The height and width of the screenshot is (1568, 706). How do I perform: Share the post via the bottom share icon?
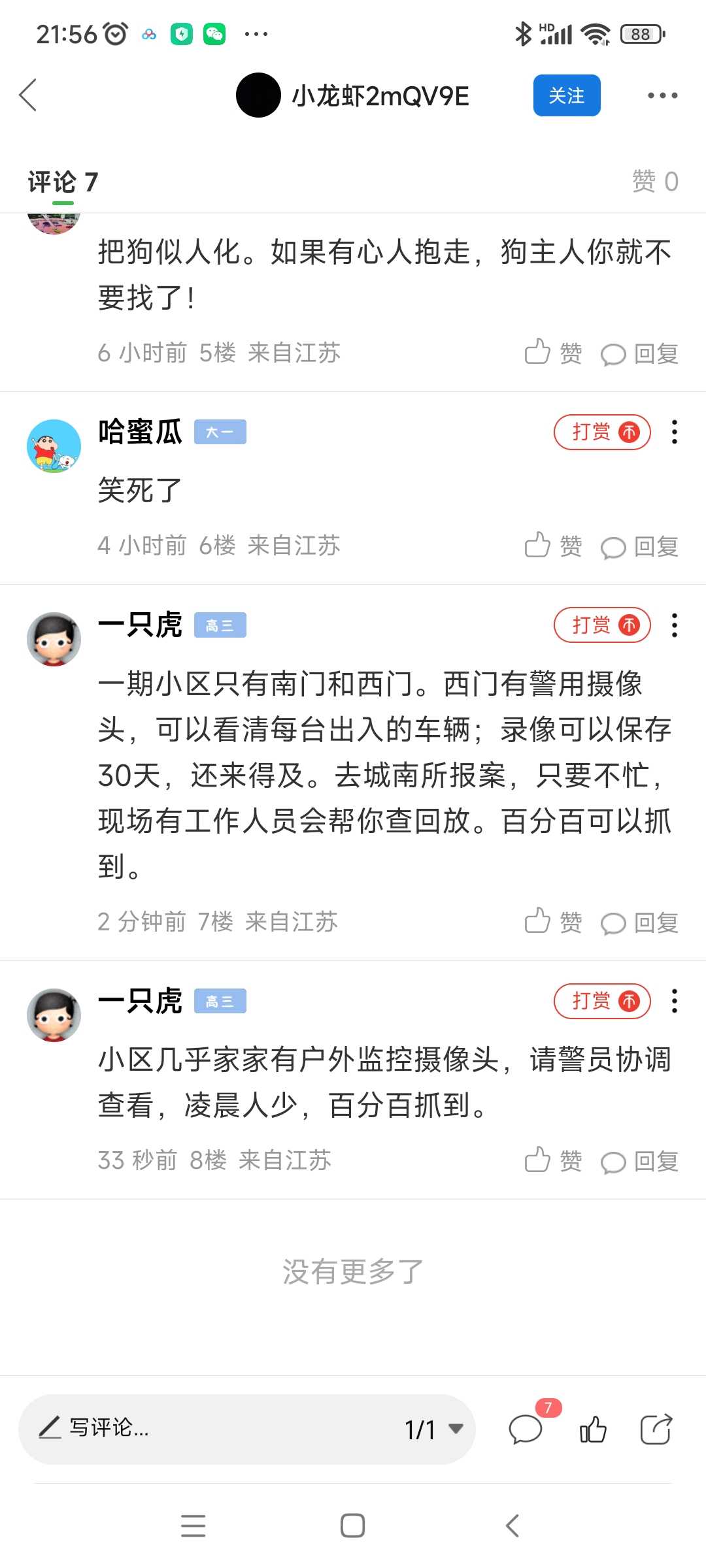656,1429
